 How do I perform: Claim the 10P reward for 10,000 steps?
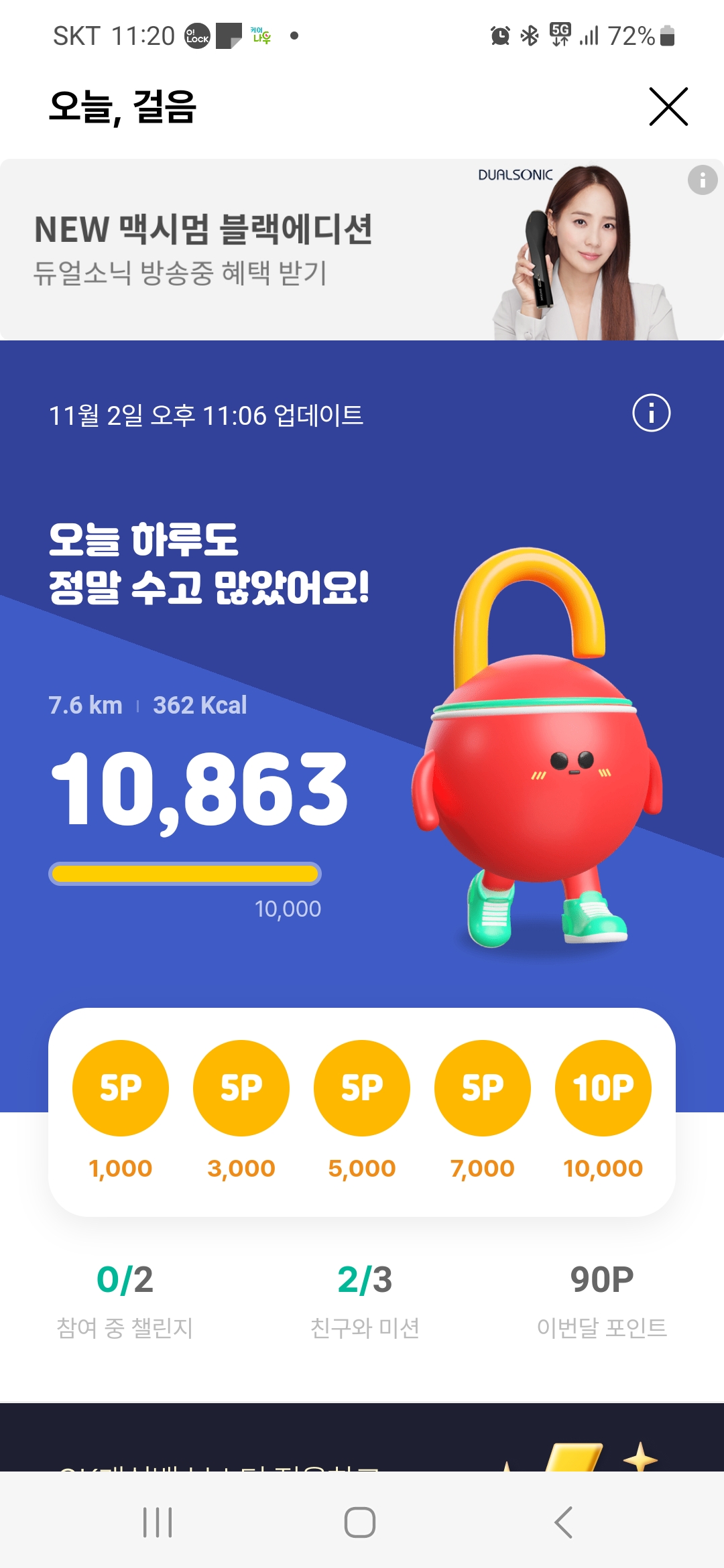point(603,1088)
